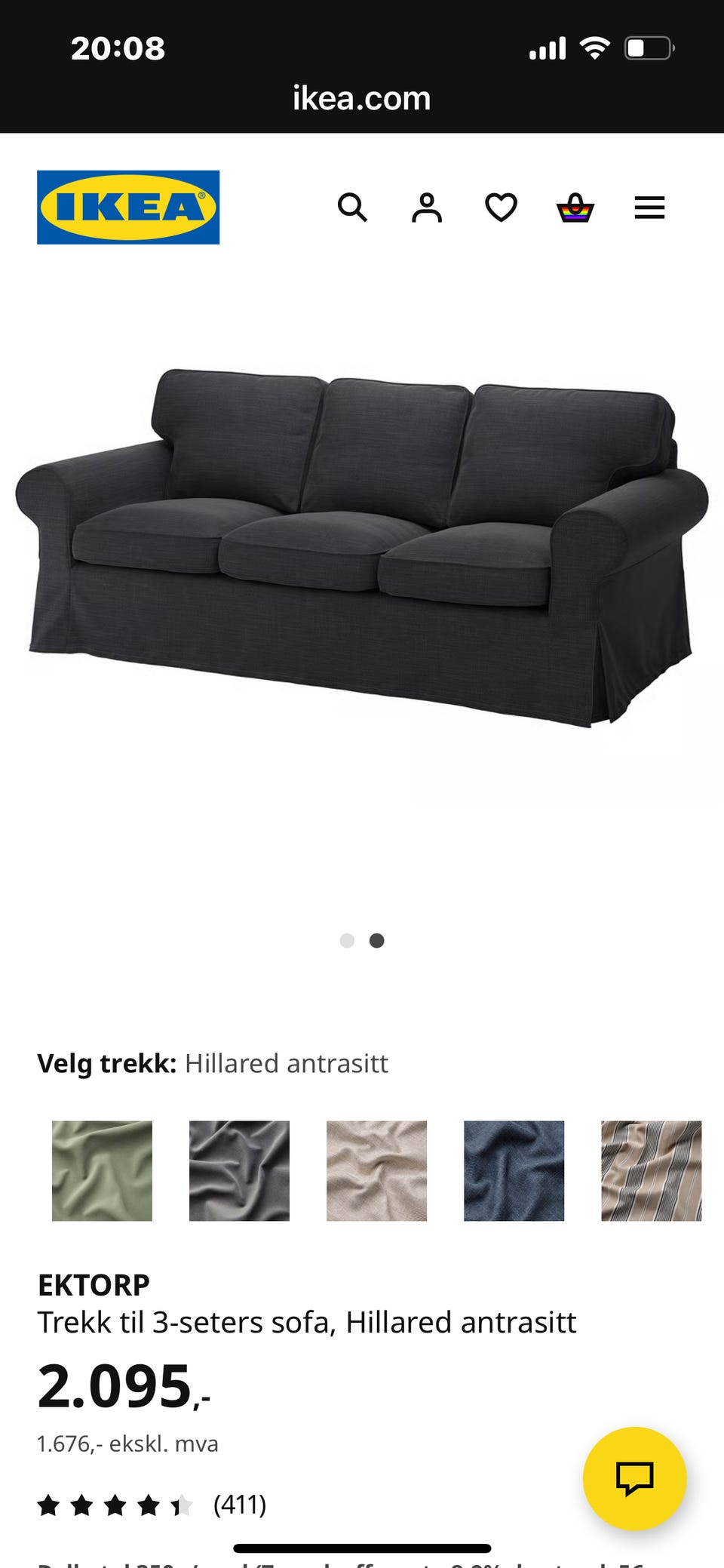
Task: Open the favorites heart list
Action: pyautogui.click(x=501, y=208)
